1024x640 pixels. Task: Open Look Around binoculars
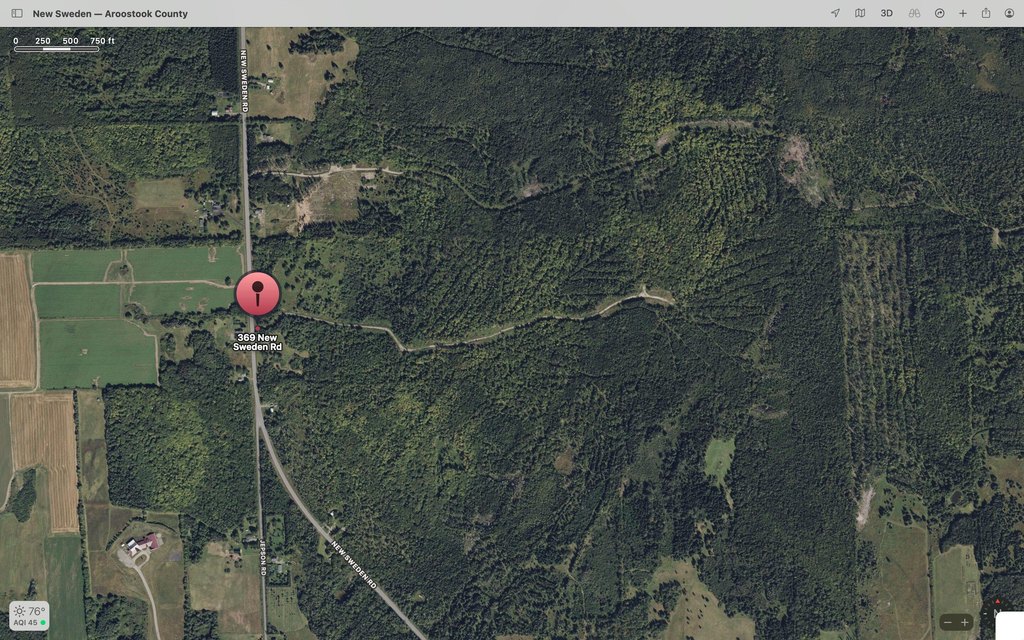(913, 13)
